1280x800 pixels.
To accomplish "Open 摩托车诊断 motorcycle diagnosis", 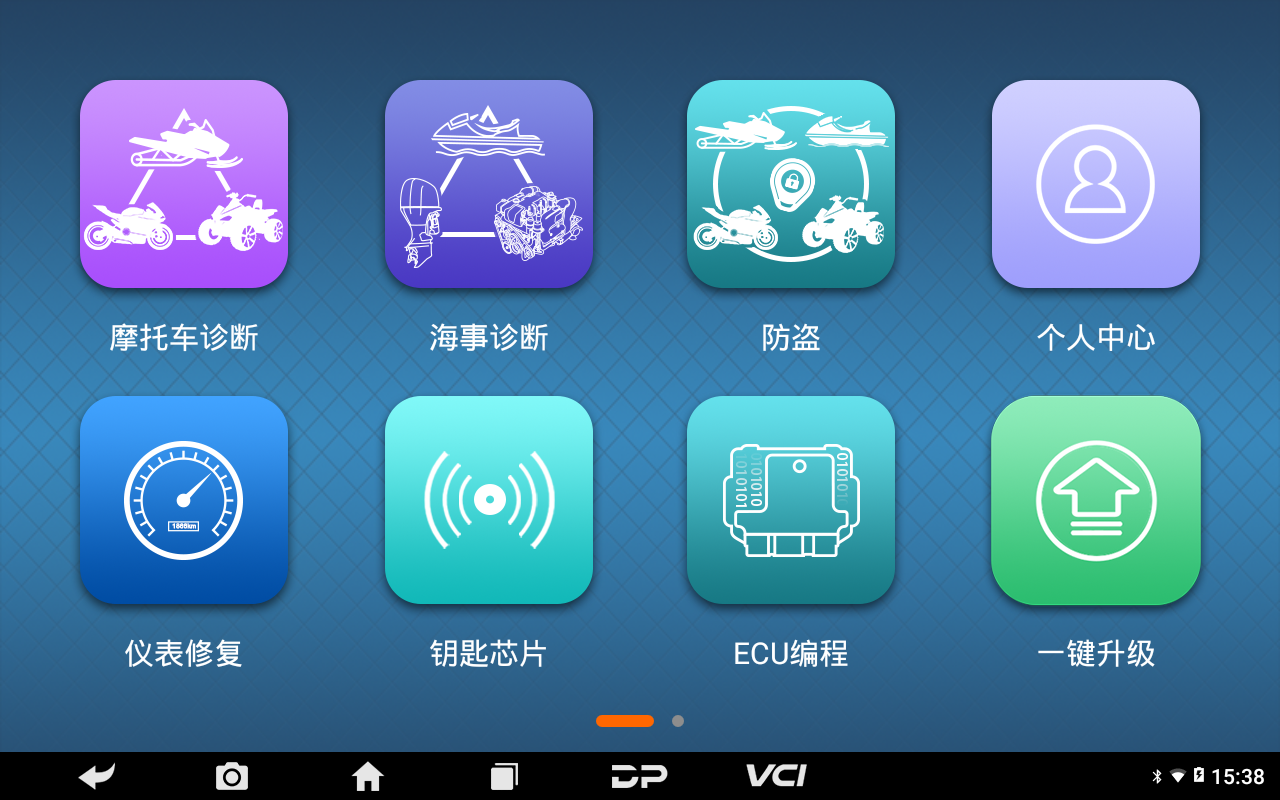I will click(184, 185).
